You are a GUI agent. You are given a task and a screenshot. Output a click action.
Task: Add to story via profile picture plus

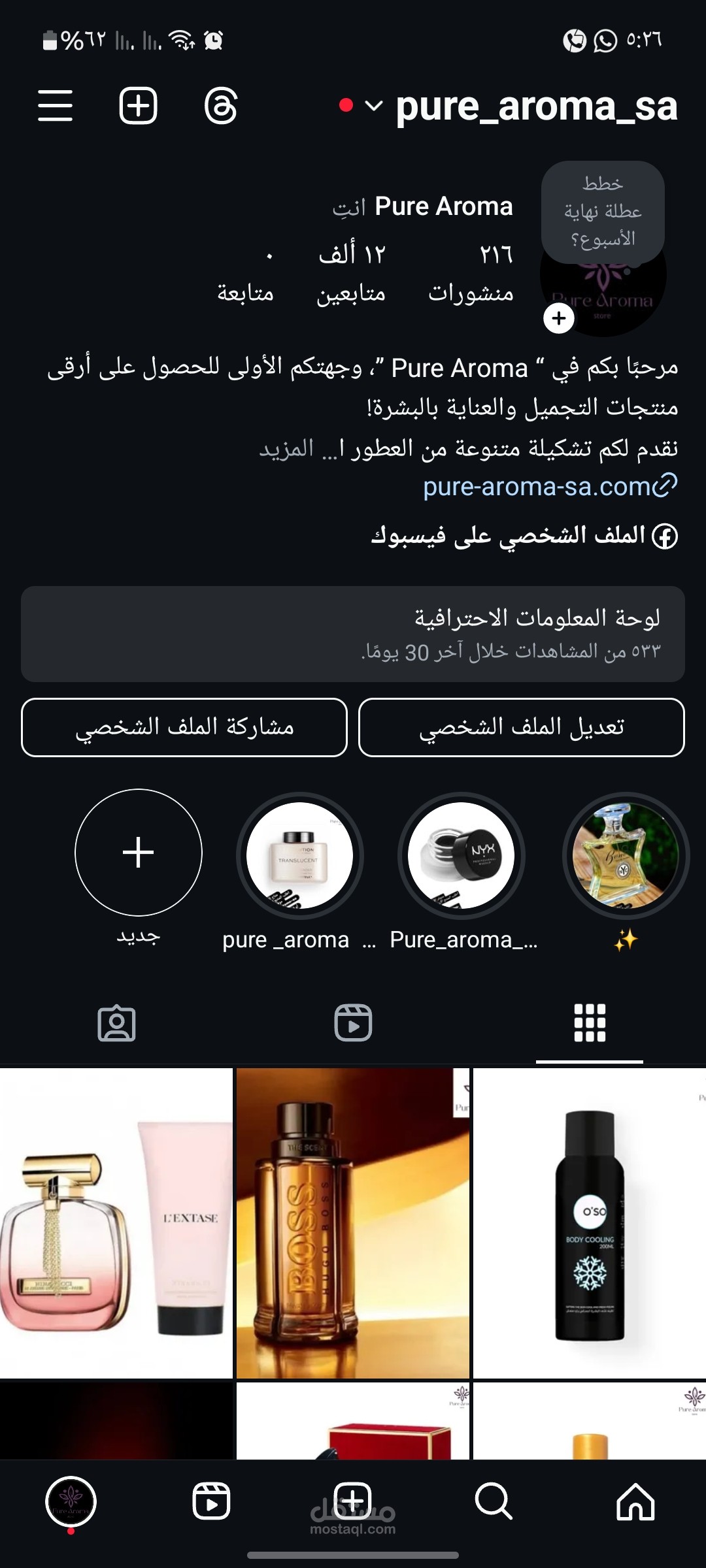[x=559, y=319]
